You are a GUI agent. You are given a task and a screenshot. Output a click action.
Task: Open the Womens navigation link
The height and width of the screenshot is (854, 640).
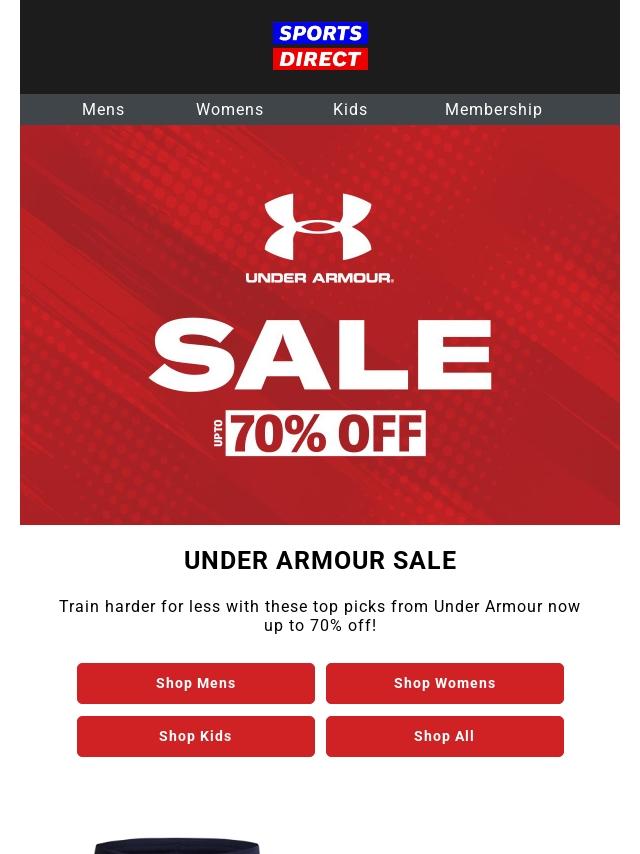pos(230,110)
